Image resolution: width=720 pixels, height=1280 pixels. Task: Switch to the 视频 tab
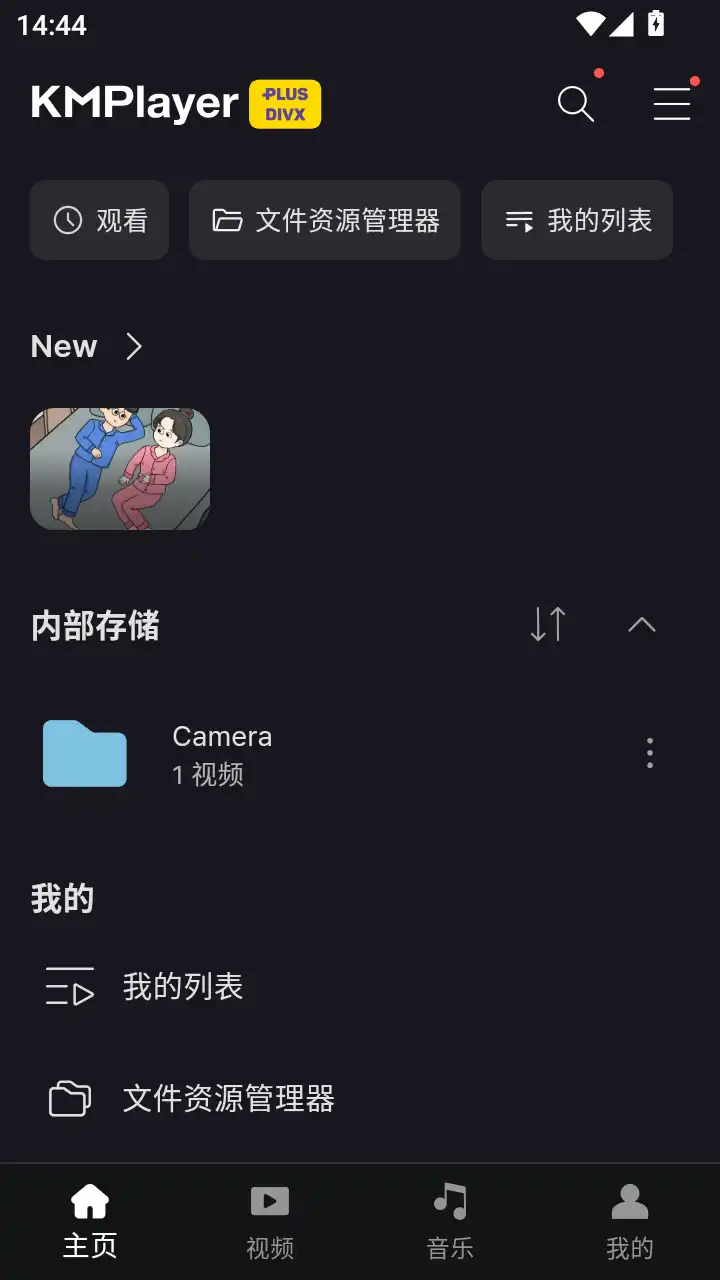tap(269, 1220)
